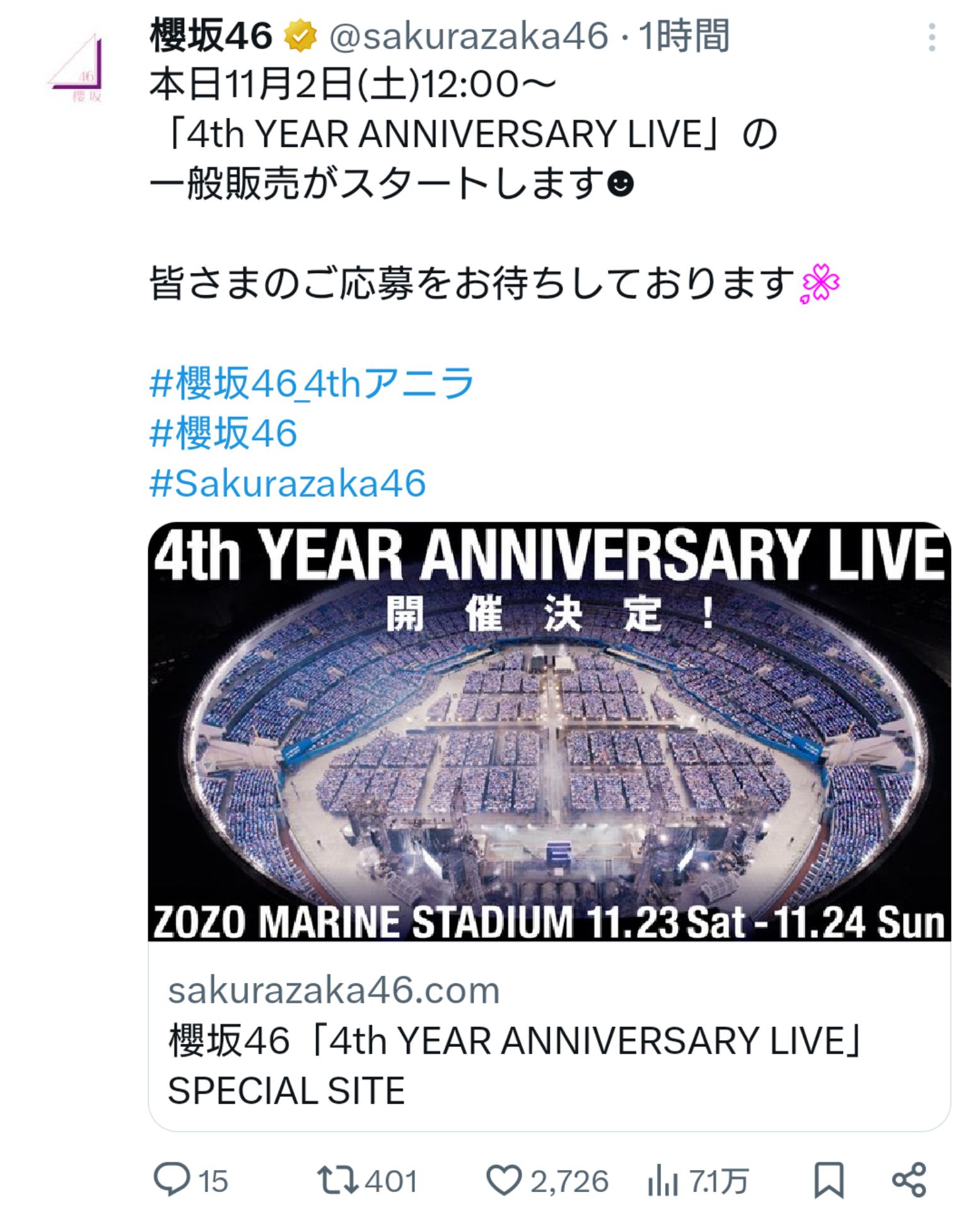Like the 櫻坂46 tweet
This screenshot has width=980, height=1211.
[503, 1179]
